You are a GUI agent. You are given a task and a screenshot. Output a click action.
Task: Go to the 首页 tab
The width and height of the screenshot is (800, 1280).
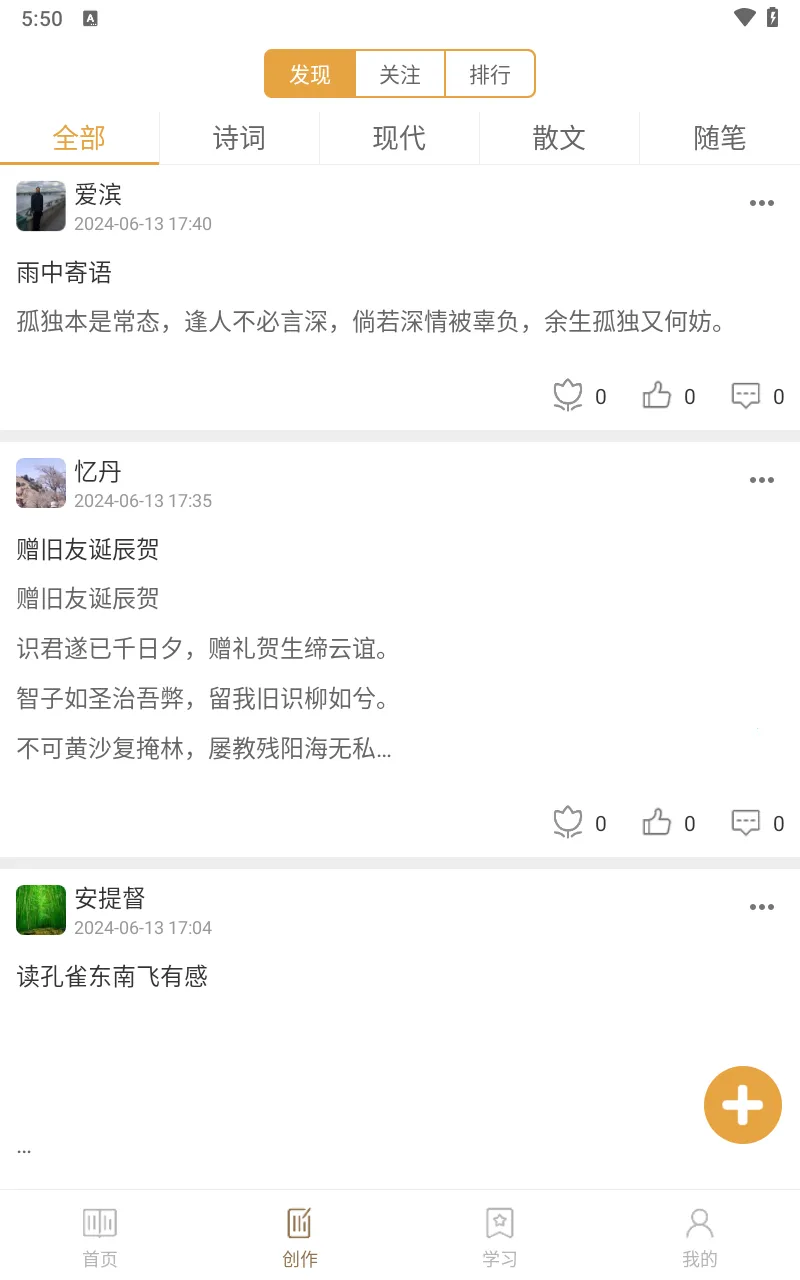(x=100, y=1236)
